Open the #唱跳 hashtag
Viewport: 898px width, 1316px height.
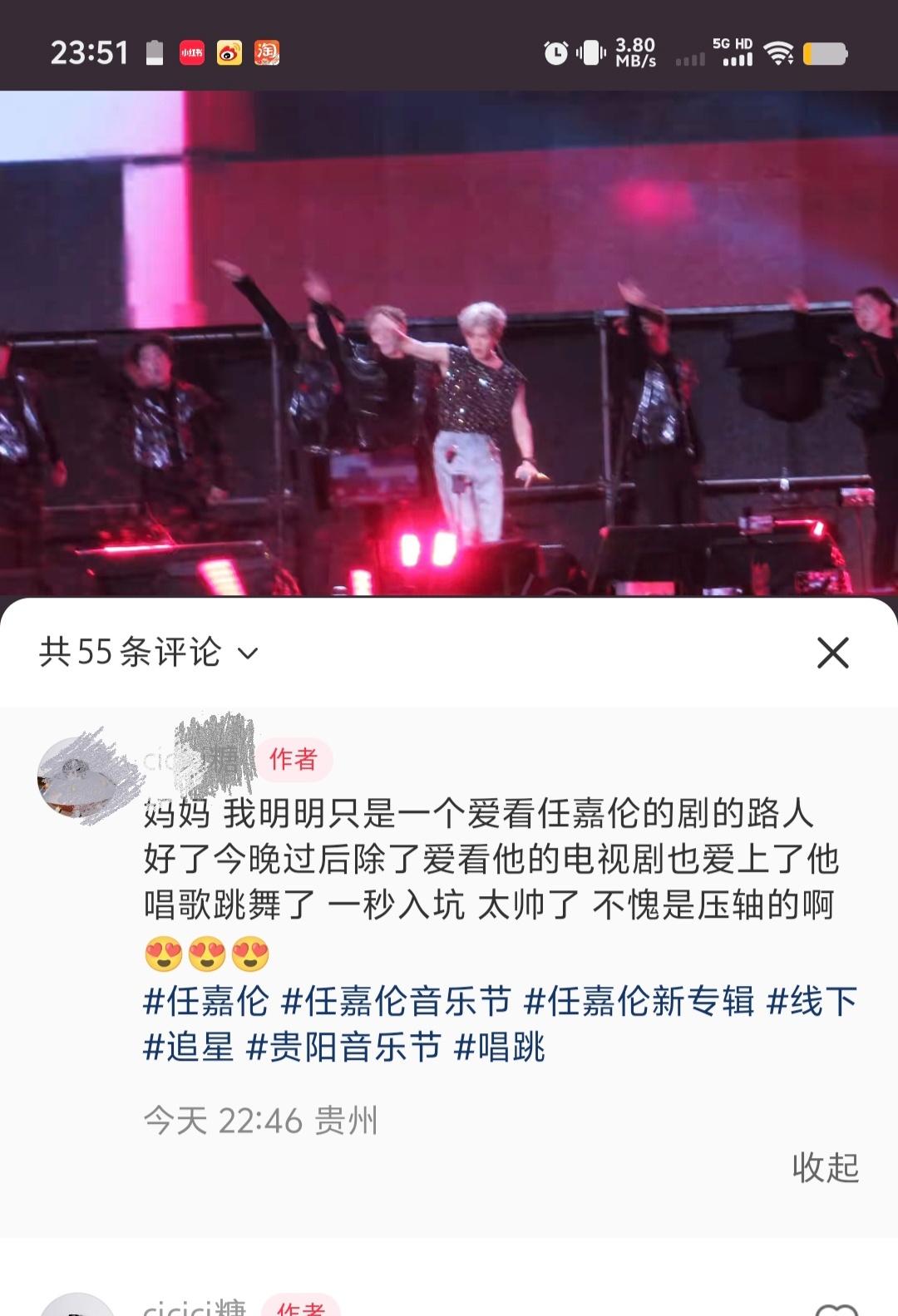[500, 1047]
